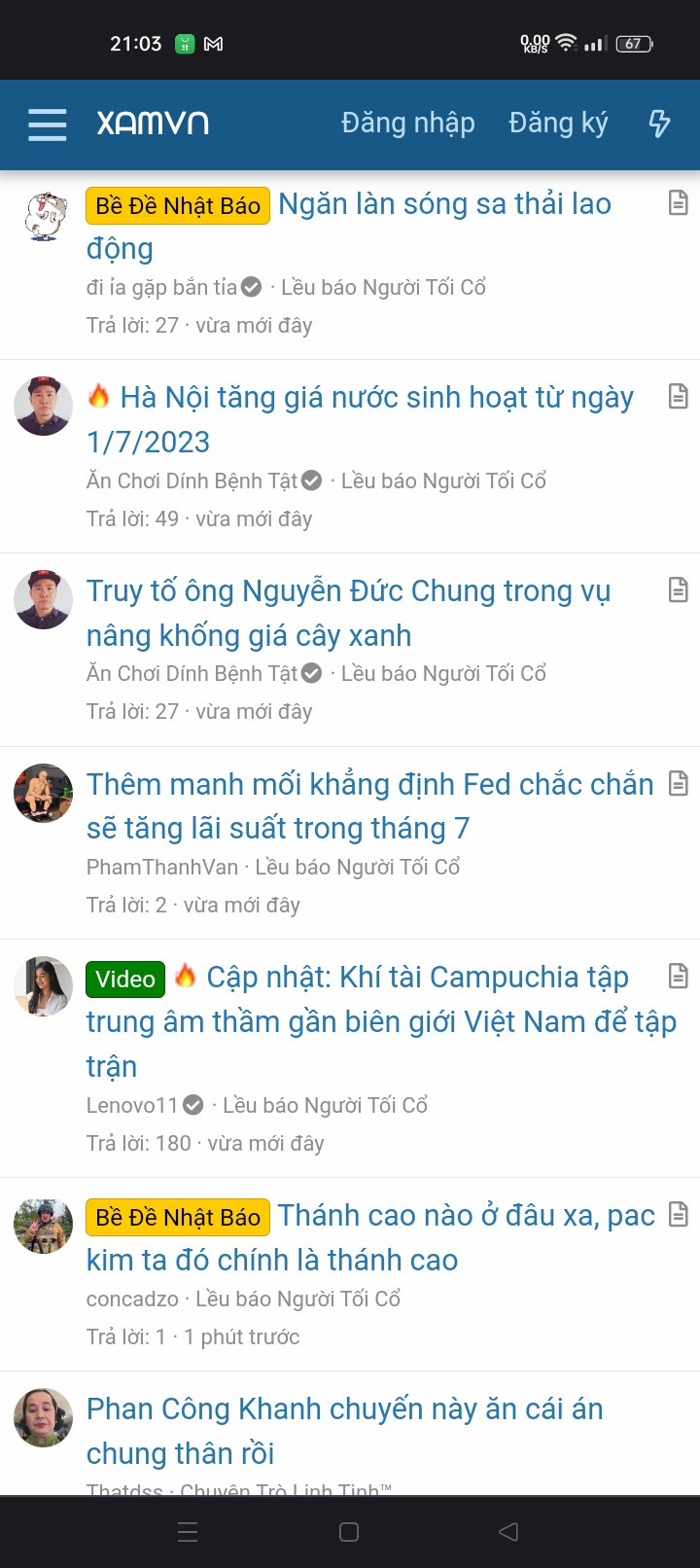Open thread Thánh cao nào ở đâu xa
This screenshot has height=1568, width=700.
point(466,1216)
